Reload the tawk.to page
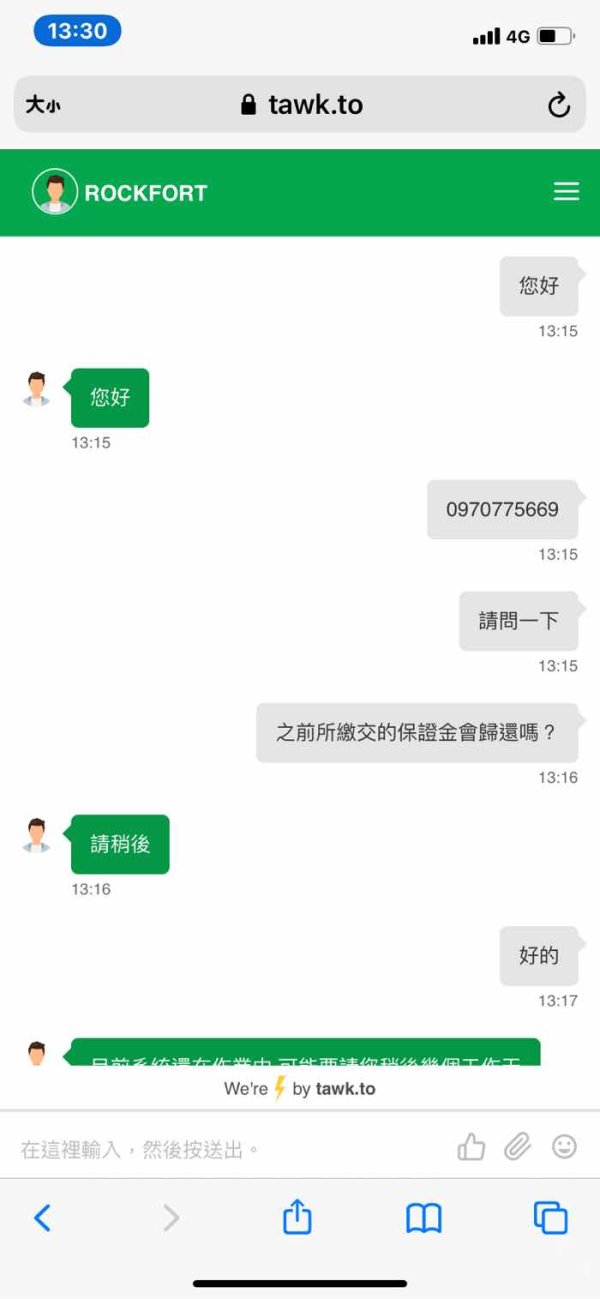Image resolution: width=600 pixels, height=1299 pixels. [x=559, y=104]
